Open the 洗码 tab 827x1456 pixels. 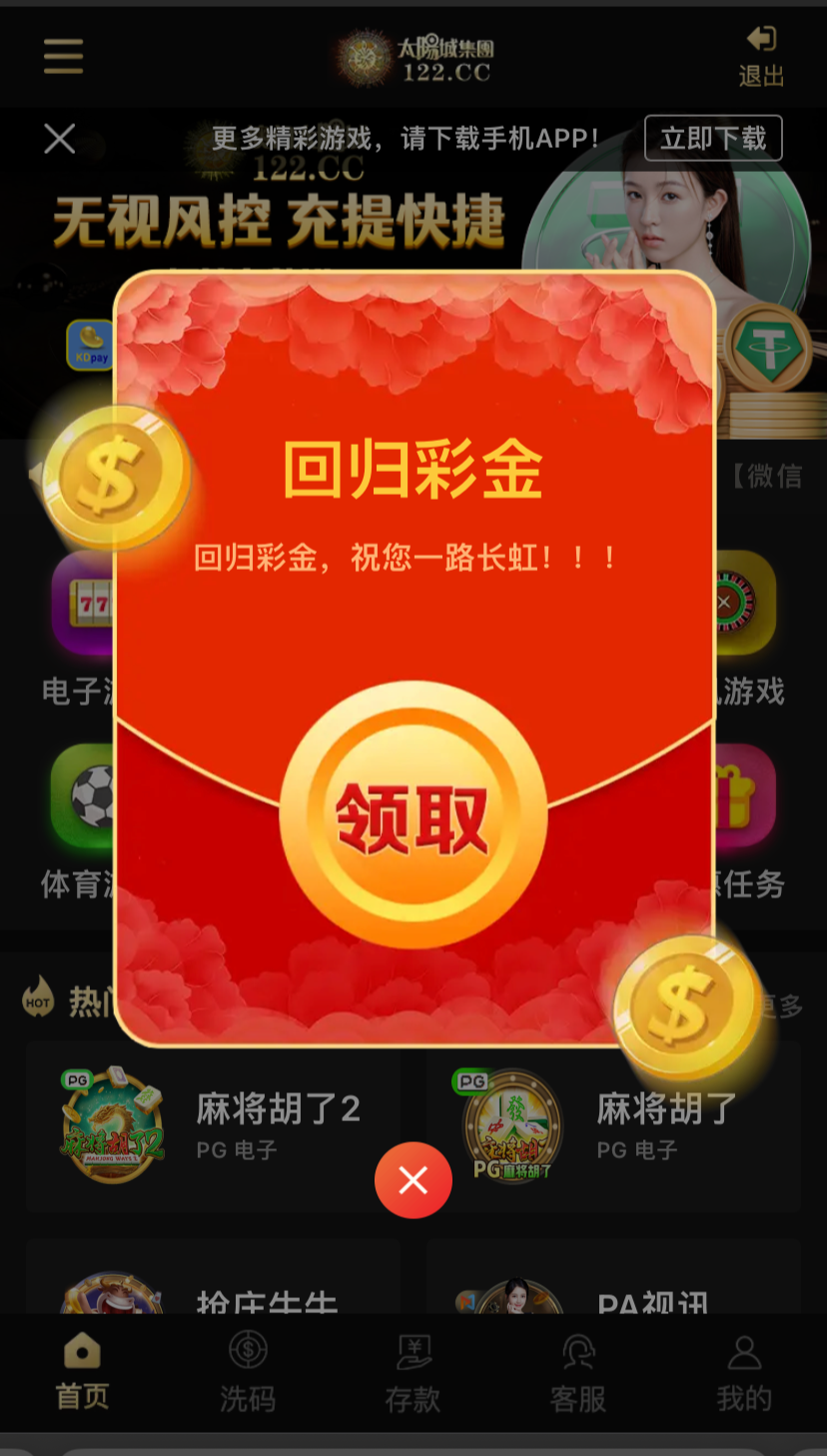coord(247,1373)
